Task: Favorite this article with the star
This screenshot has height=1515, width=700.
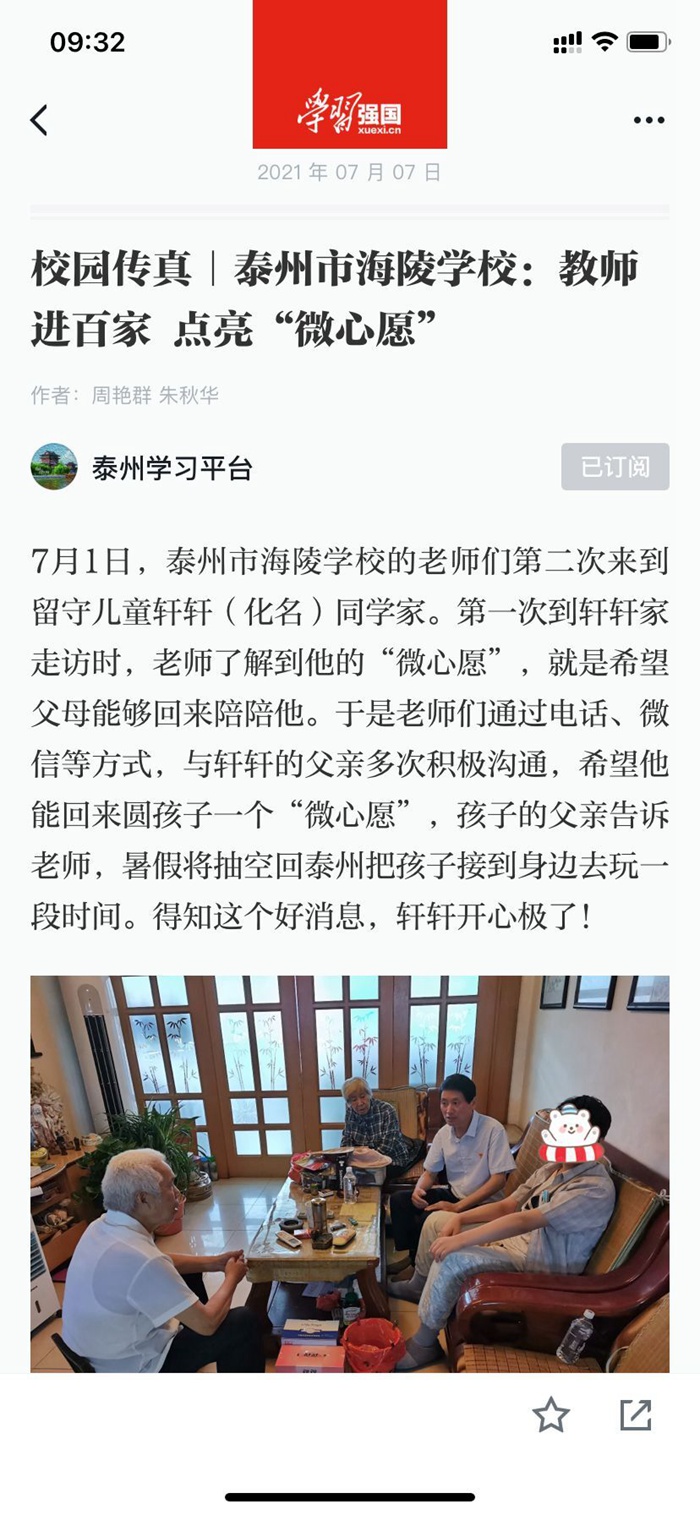Action: [x=550, y=1415]
